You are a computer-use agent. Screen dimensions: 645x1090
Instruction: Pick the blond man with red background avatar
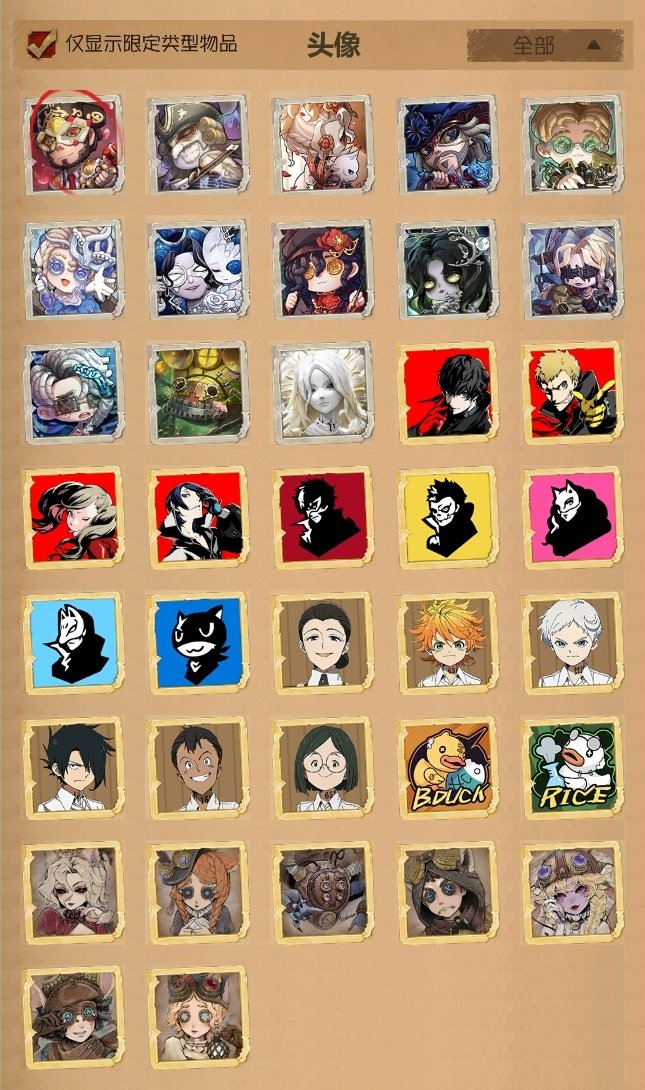(573, 393)
